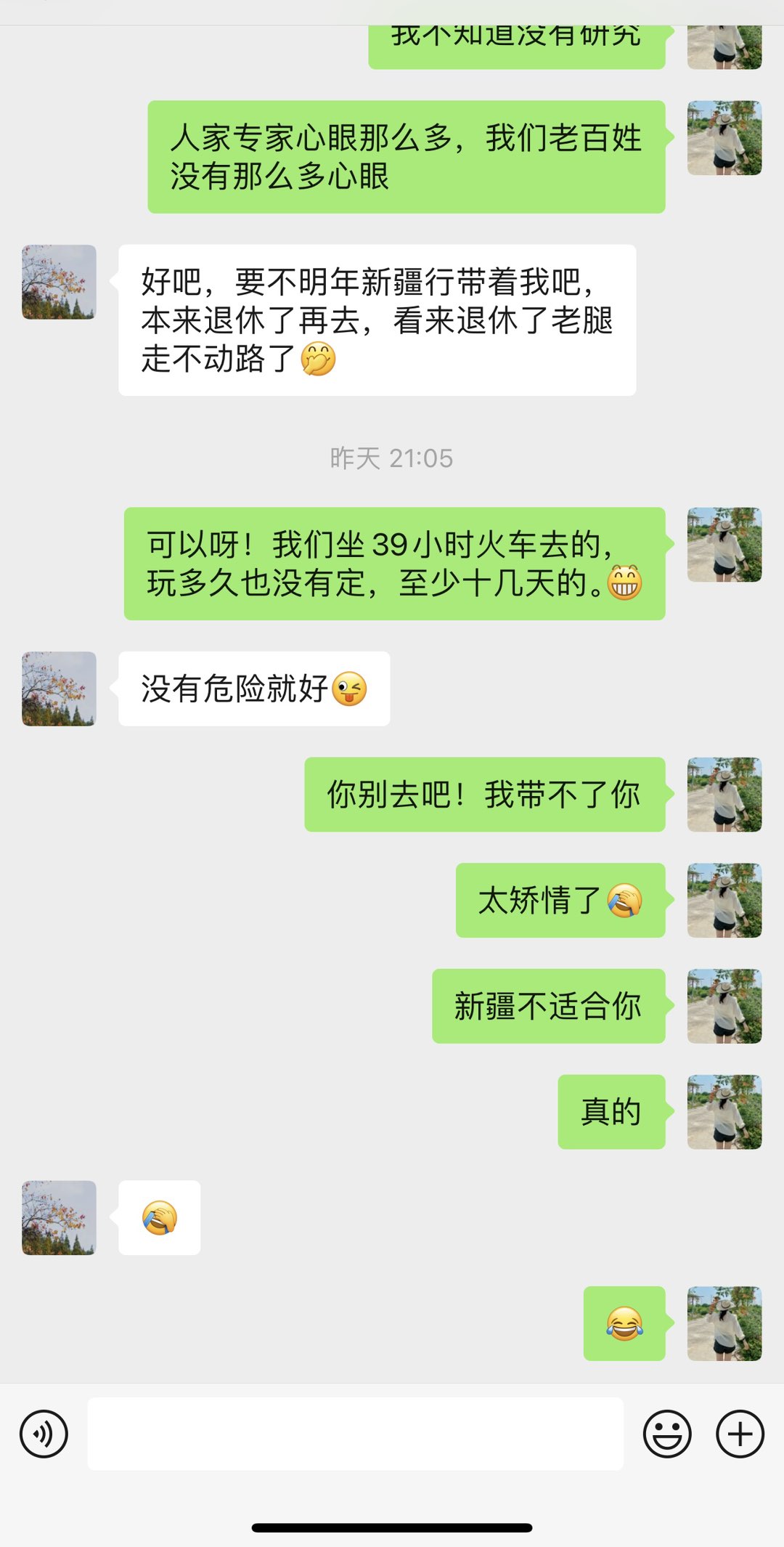
Task: Open sender avatar beside "好吧，要不明年新疆行" message
Action: [59, 282]
